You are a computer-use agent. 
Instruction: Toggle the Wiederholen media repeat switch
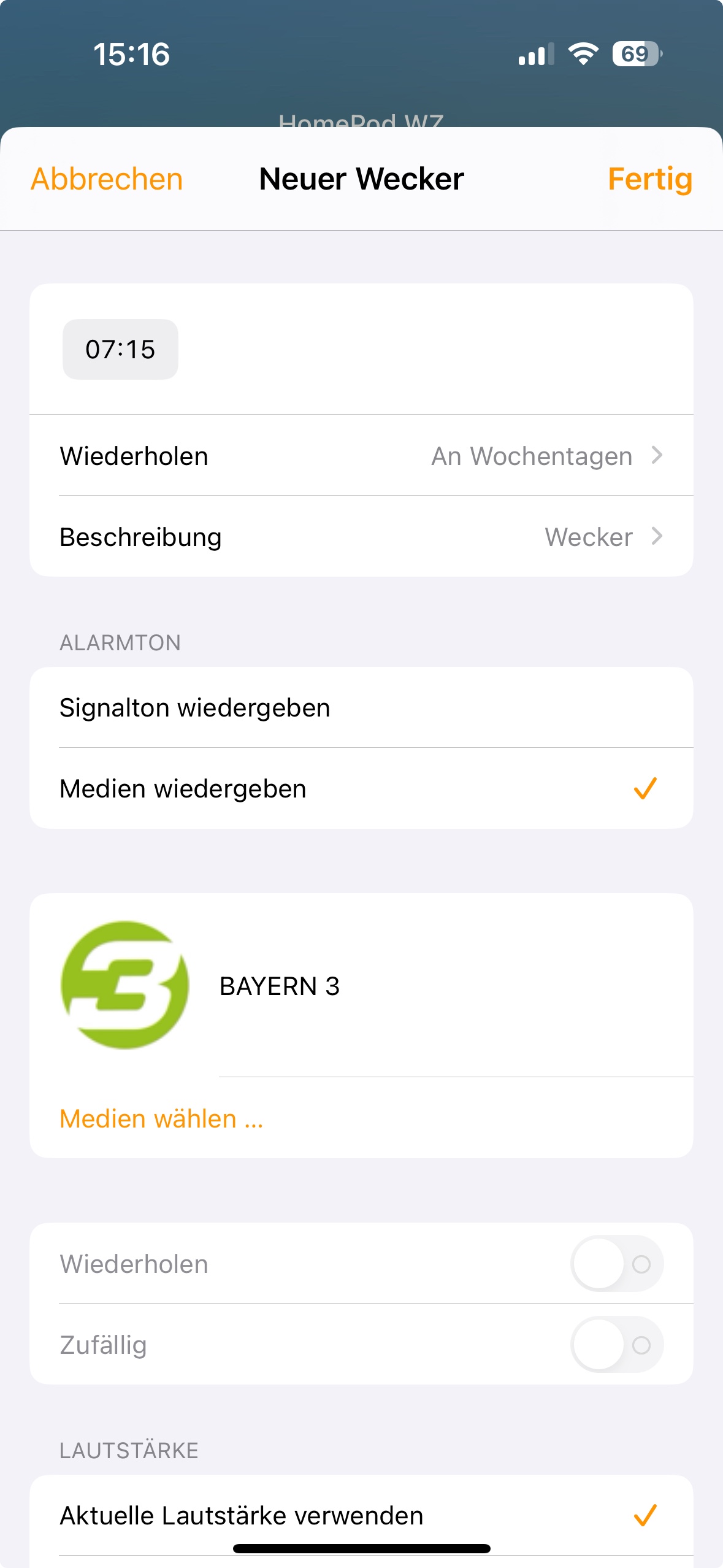point(616,1264)
